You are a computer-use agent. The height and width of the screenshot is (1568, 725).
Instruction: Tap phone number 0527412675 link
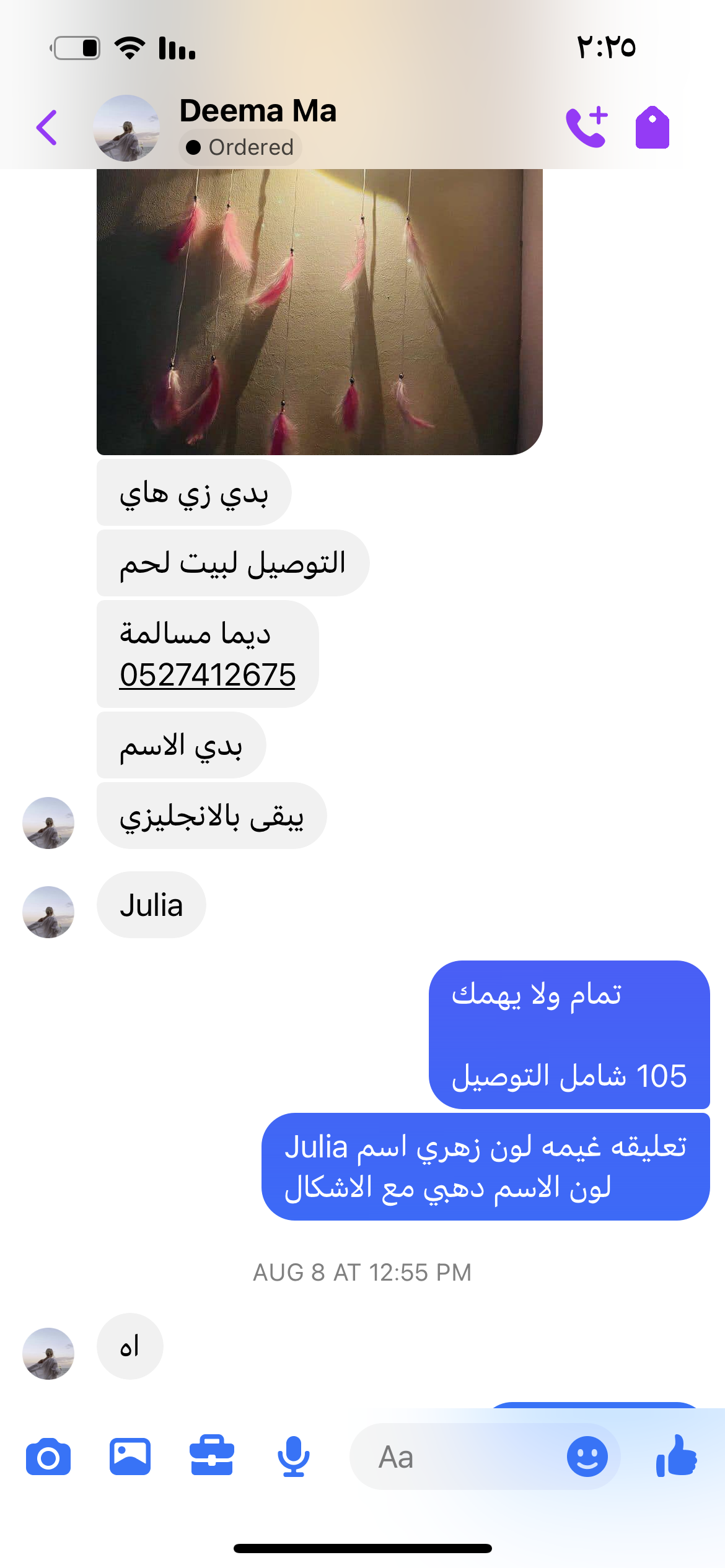tap(208, 675)
